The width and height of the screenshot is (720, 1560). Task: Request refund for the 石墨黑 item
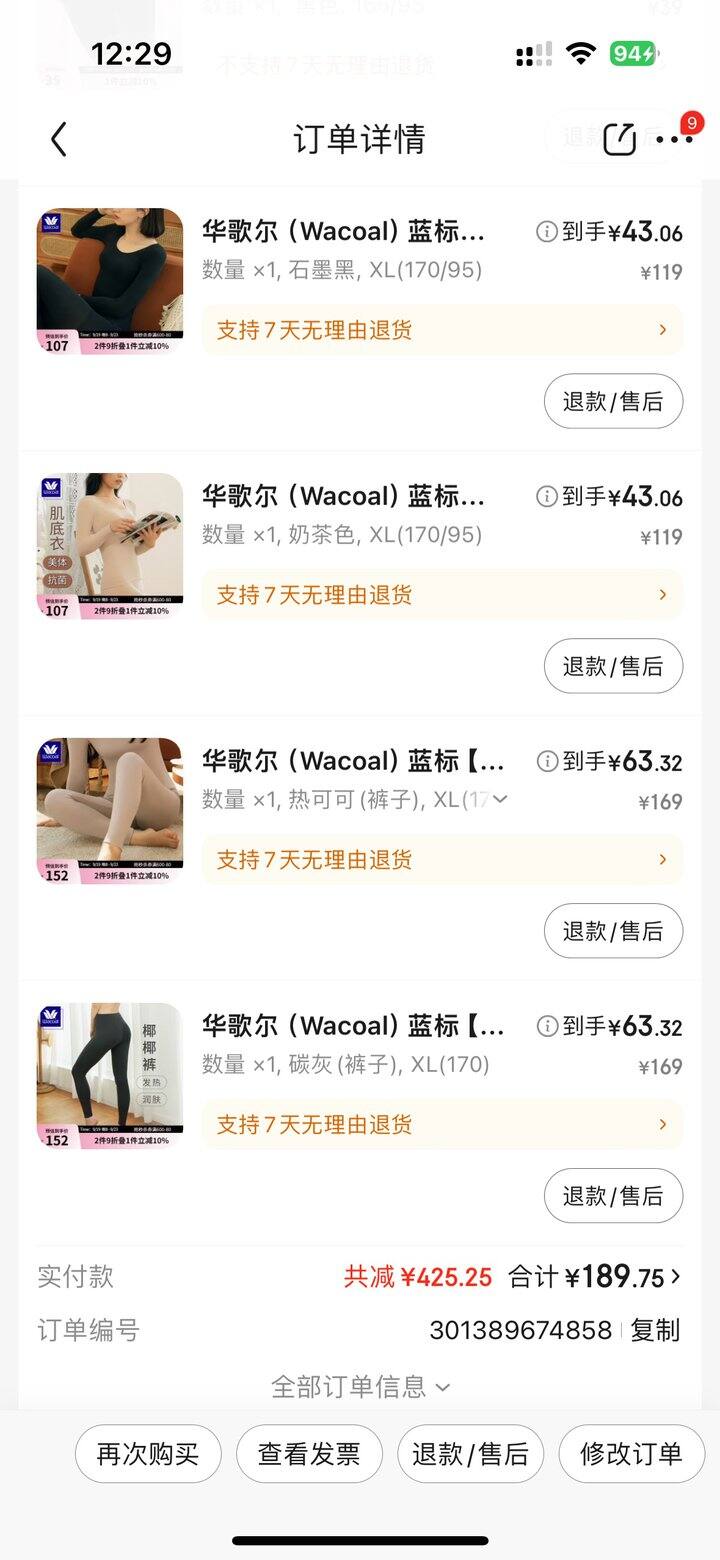point(613,401)
